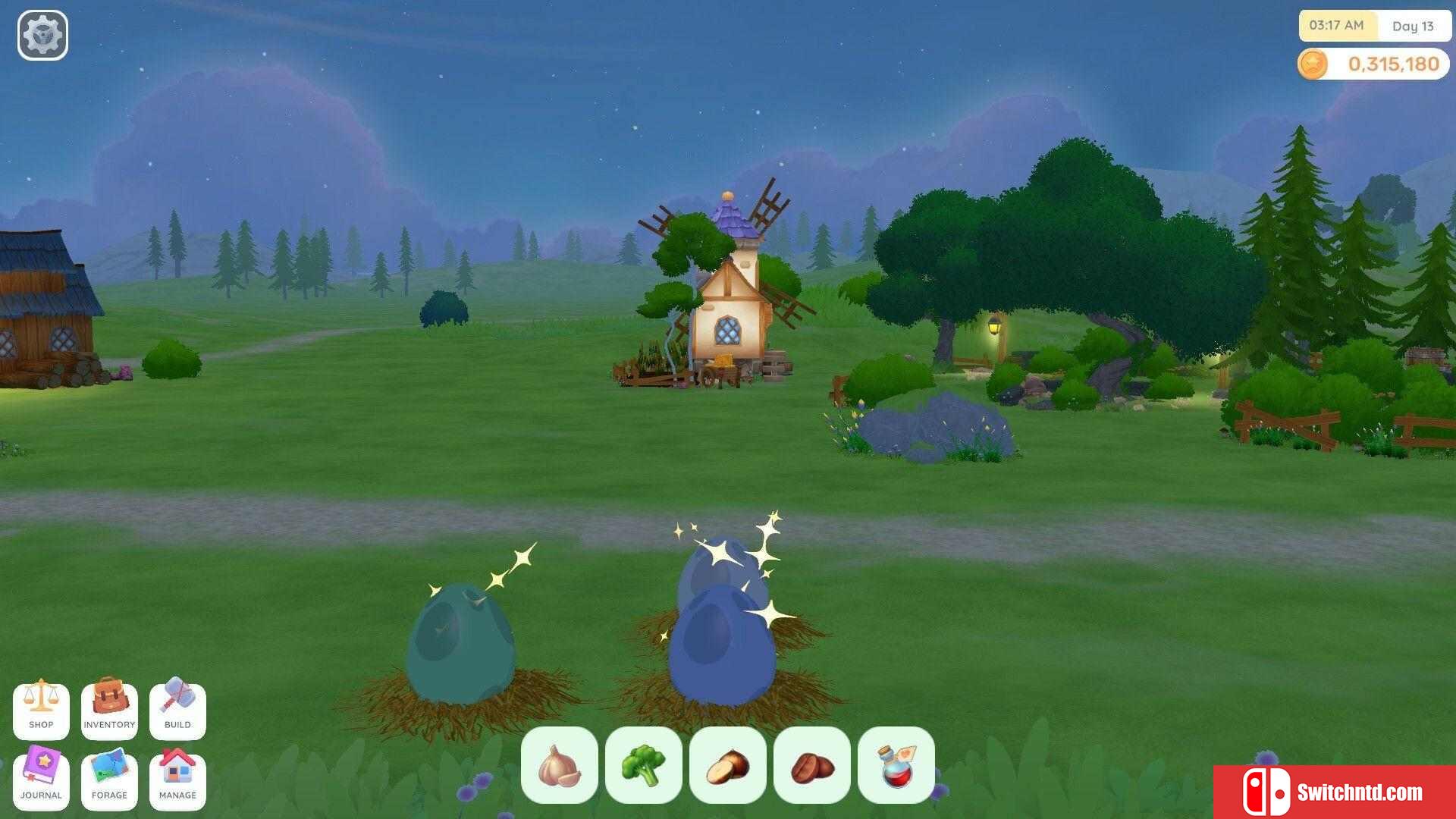
Task: Select the chestnut item slot
Action: tap(728, 765)
